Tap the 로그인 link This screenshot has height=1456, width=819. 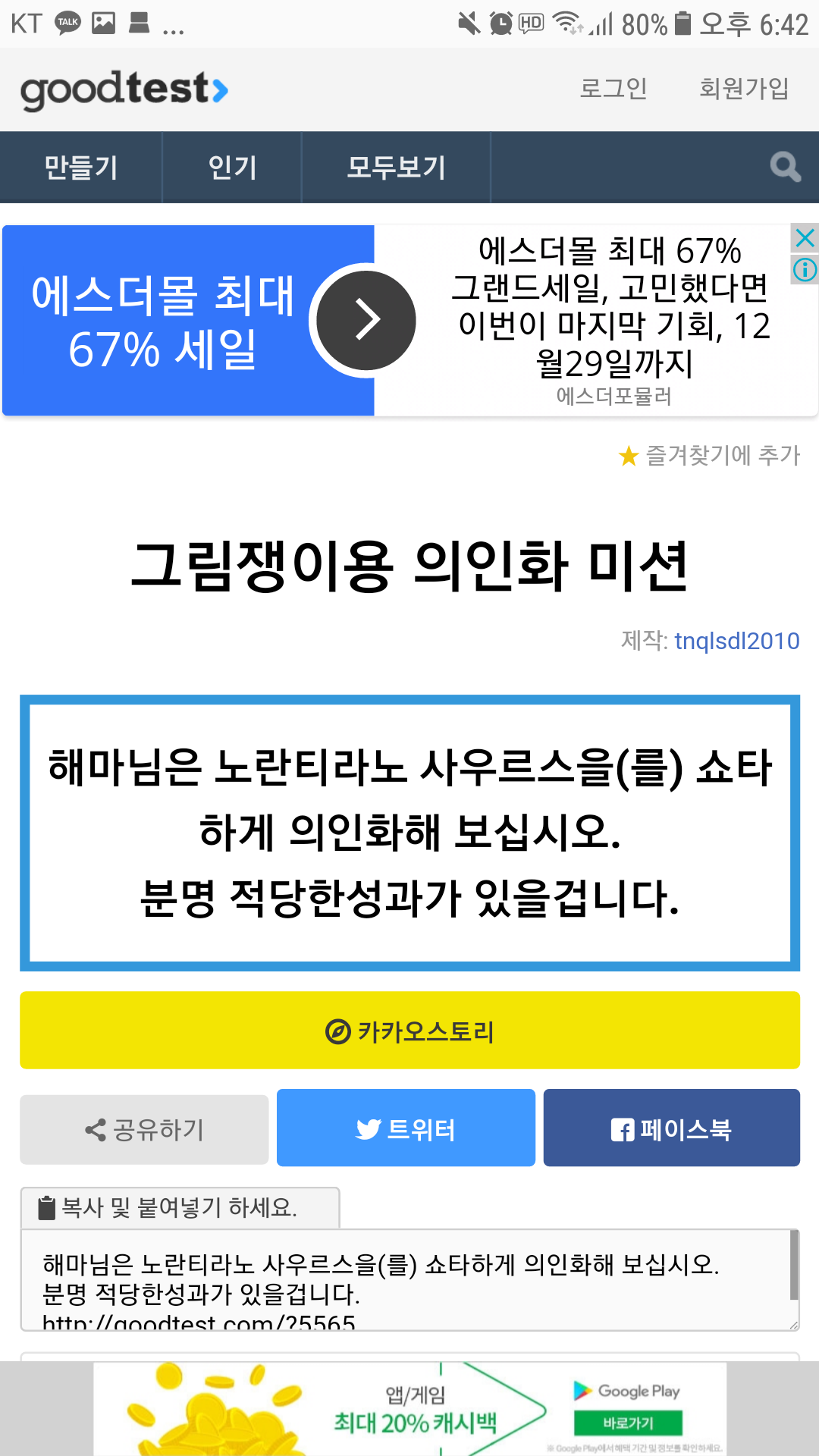613,89
